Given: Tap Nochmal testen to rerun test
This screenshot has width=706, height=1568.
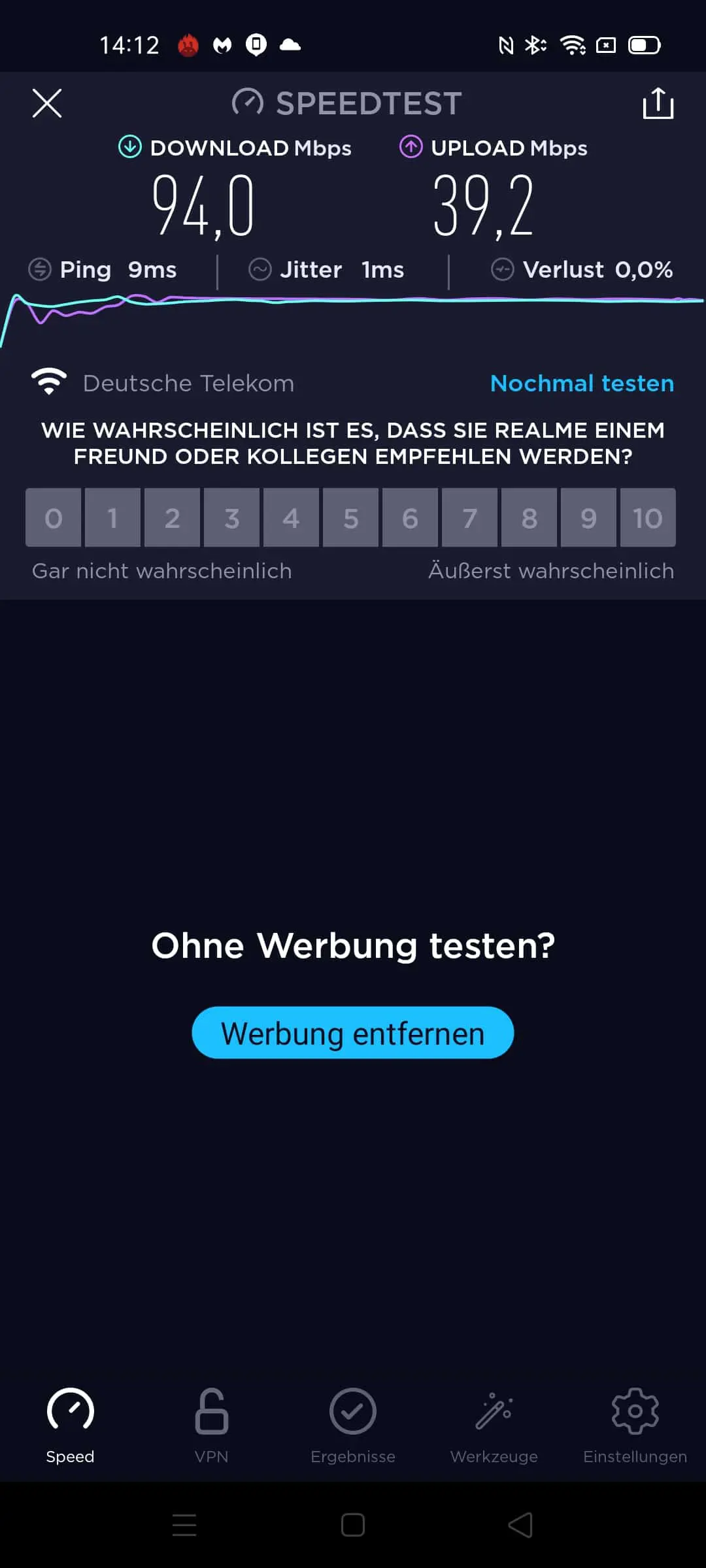Looking at the screenshot, I should coord(582,384).
